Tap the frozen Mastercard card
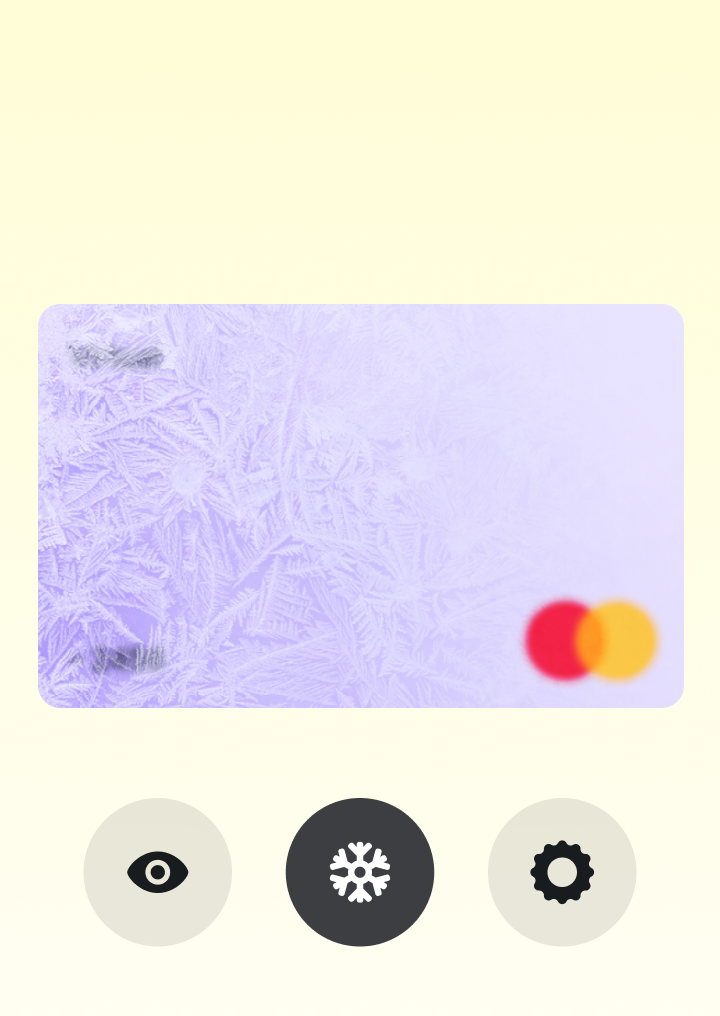Viewport: 720px width, 1016px height. (360, 506)
